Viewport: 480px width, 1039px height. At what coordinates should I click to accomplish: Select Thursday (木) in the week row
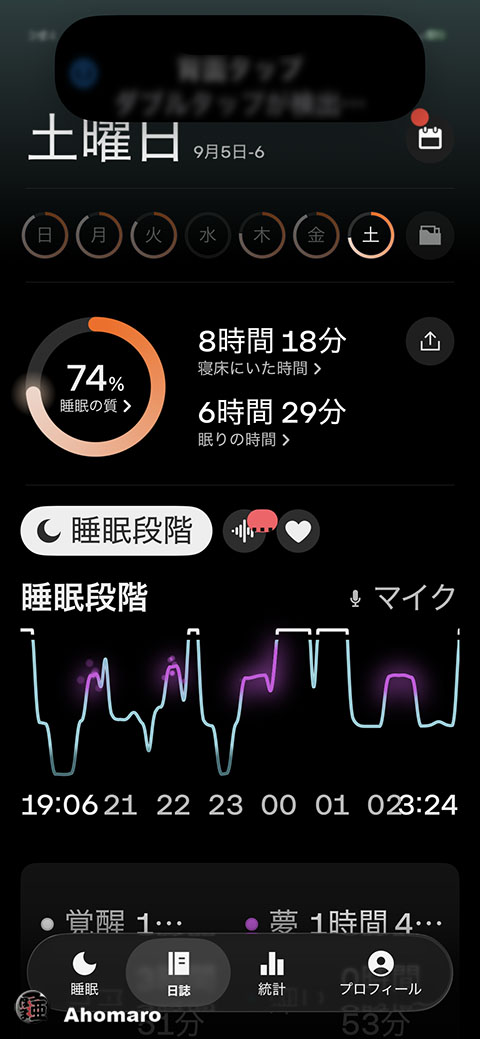pyautogui.click(x=262, y=235)
